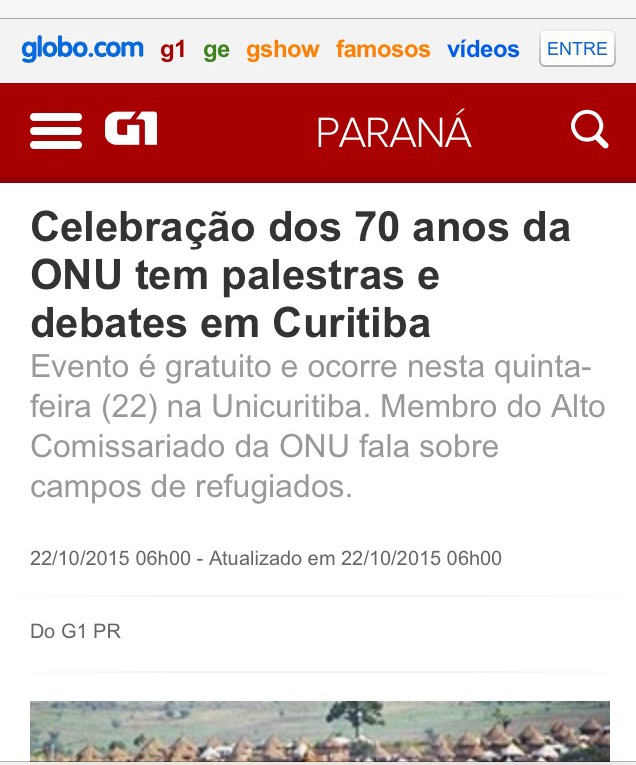Open the gshow section
Image resolution: width=636 pixels, height=765 pixels.
click(283, 49)
